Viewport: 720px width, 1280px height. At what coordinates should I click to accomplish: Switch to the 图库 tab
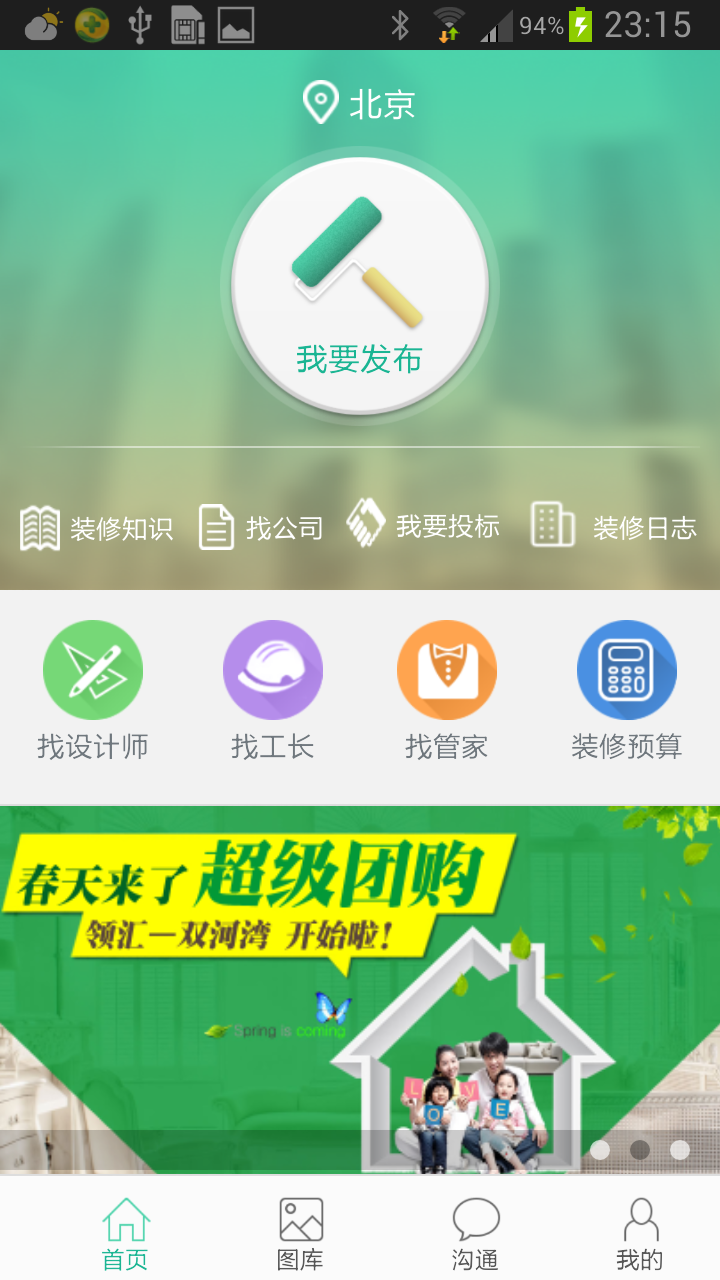(x=301, y=1234)
